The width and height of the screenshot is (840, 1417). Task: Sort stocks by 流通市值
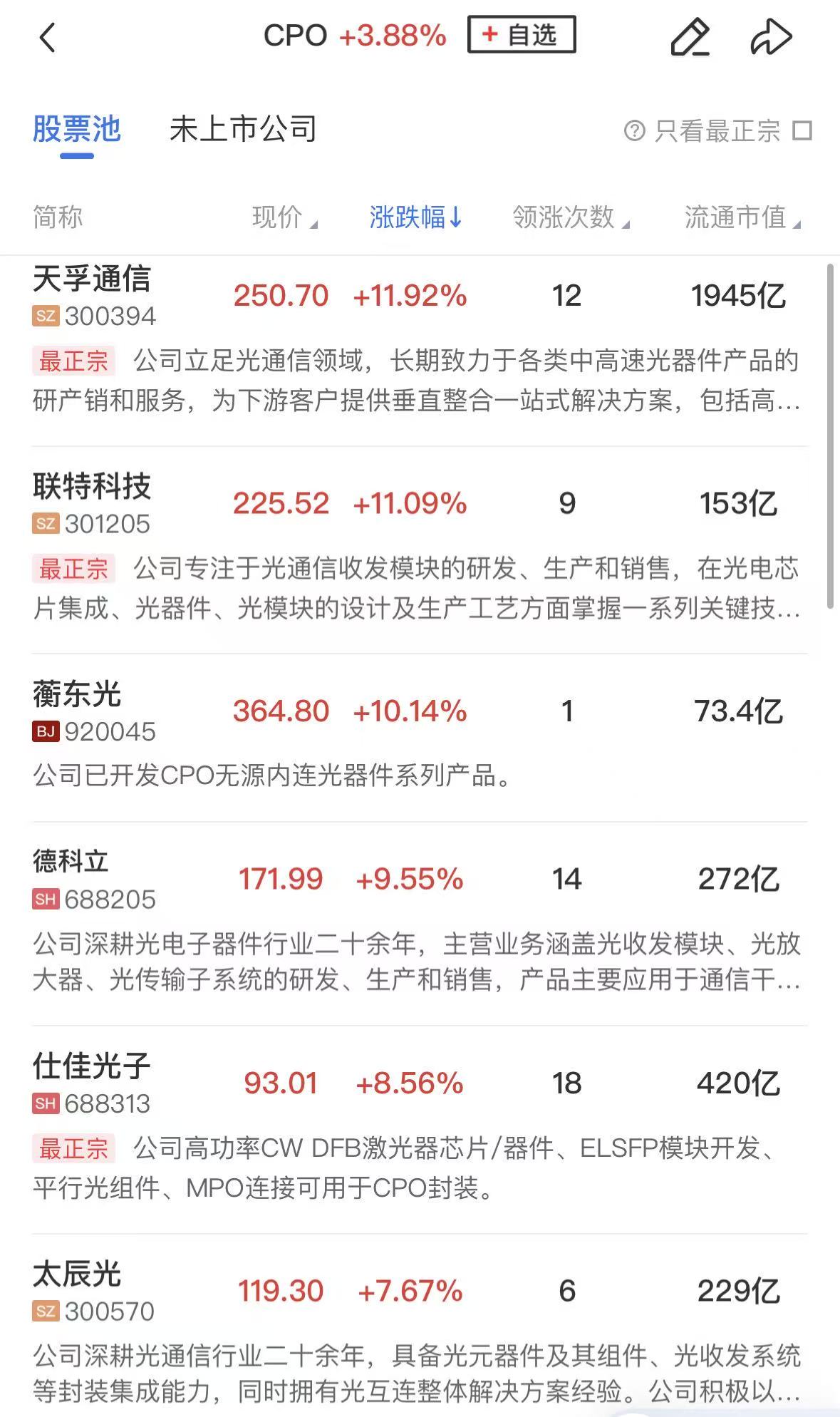[742, 217]
